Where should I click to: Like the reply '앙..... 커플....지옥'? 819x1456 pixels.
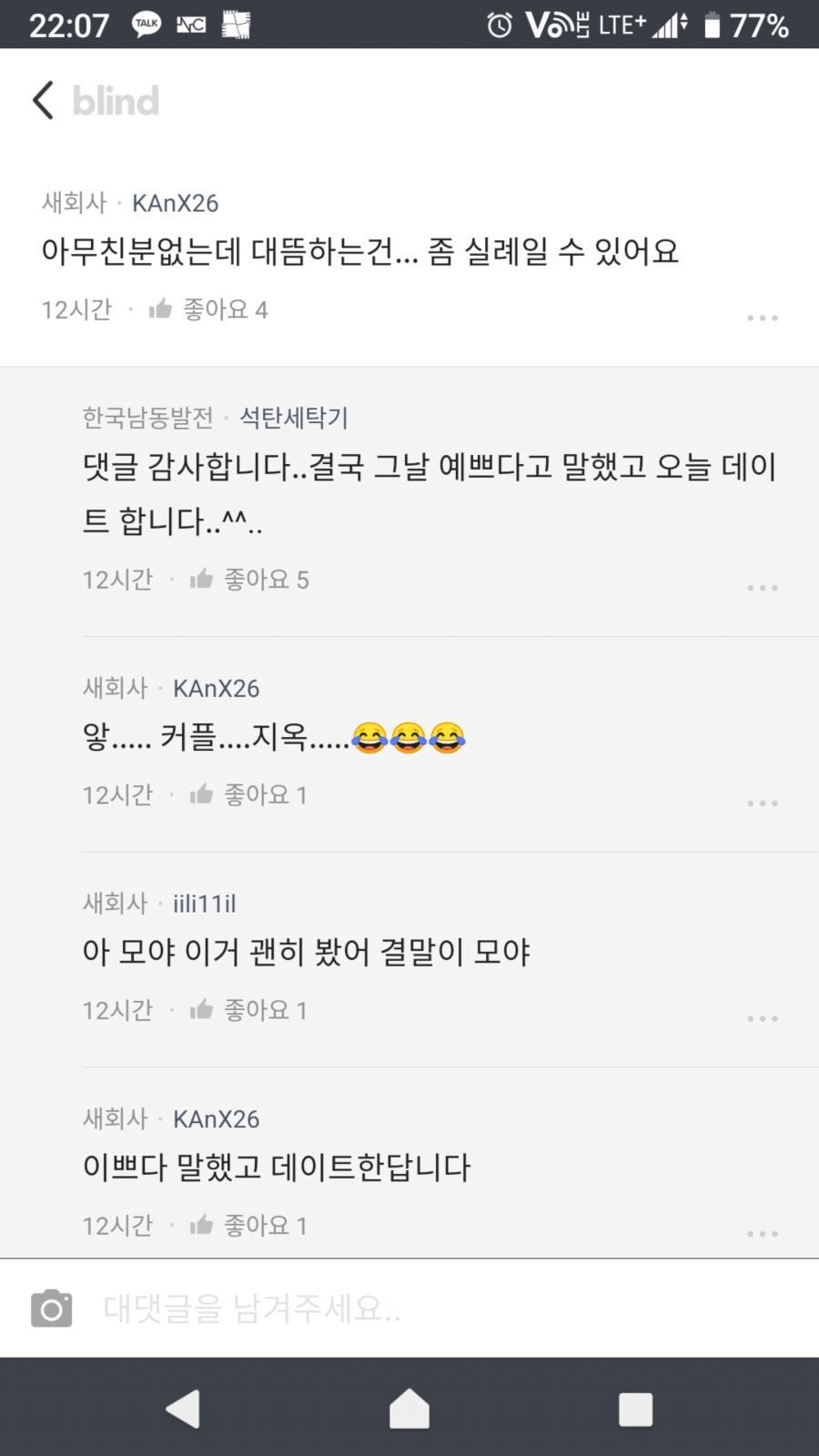pyautogui.click(x=202, y=794)
